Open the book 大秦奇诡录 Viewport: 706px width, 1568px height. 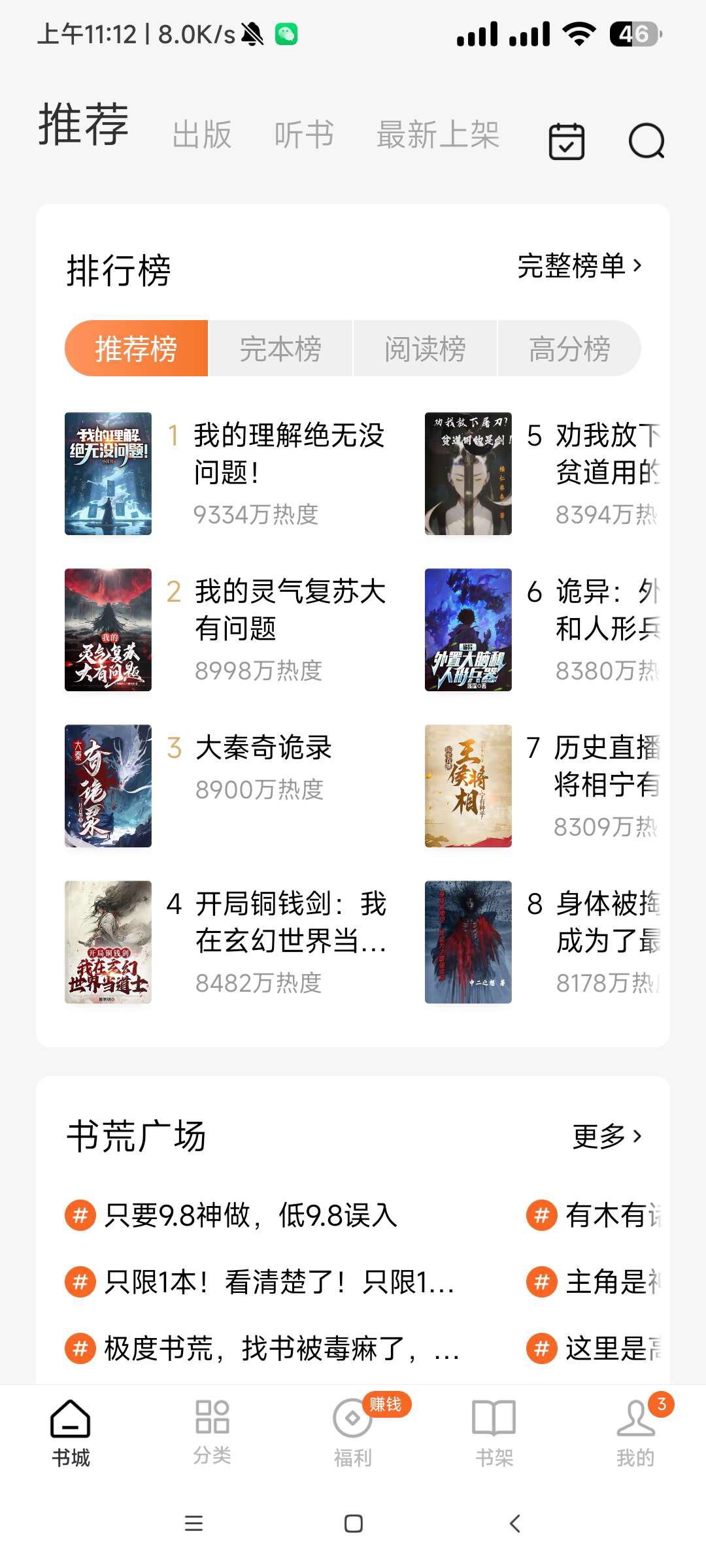pyautogui.click(x=263, y=748)
